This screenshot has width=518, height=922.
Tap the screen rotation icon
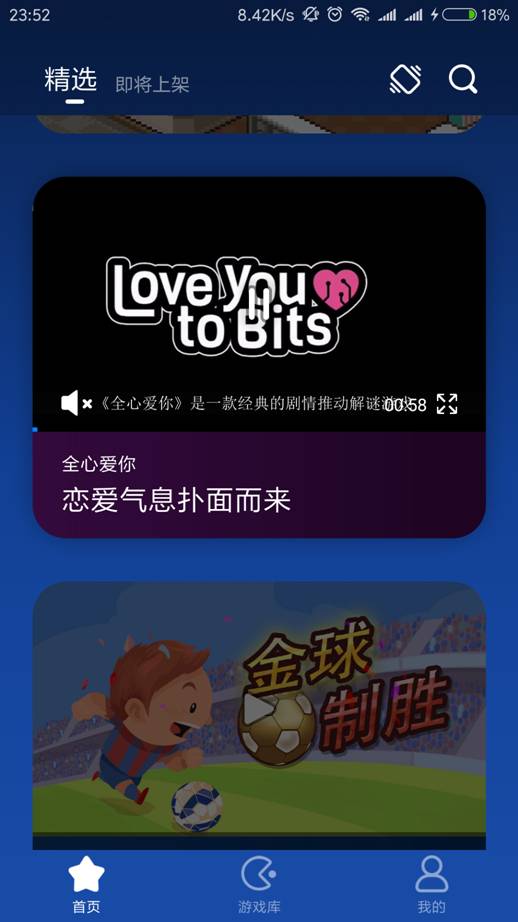405,79
